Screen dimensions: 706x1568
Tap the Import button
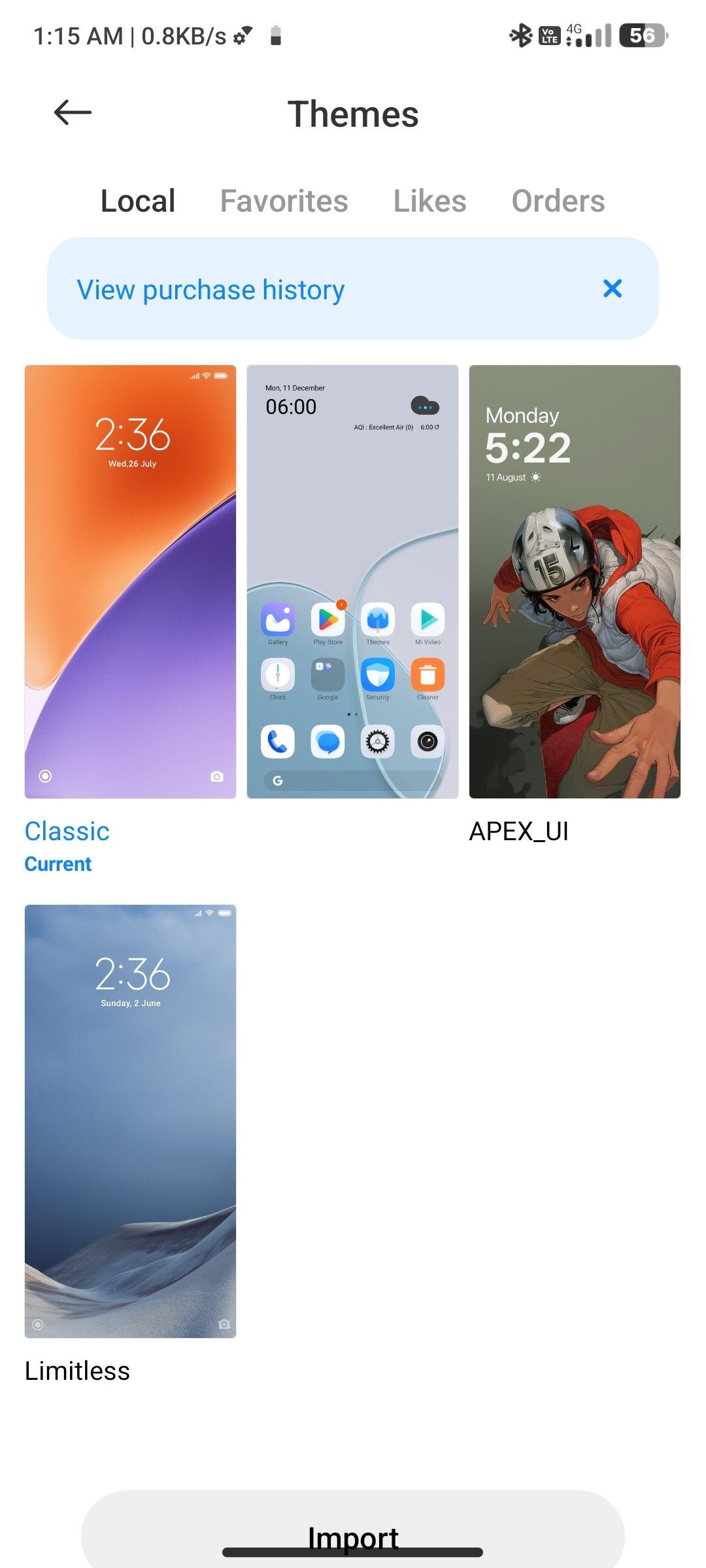pos(353,1537)
